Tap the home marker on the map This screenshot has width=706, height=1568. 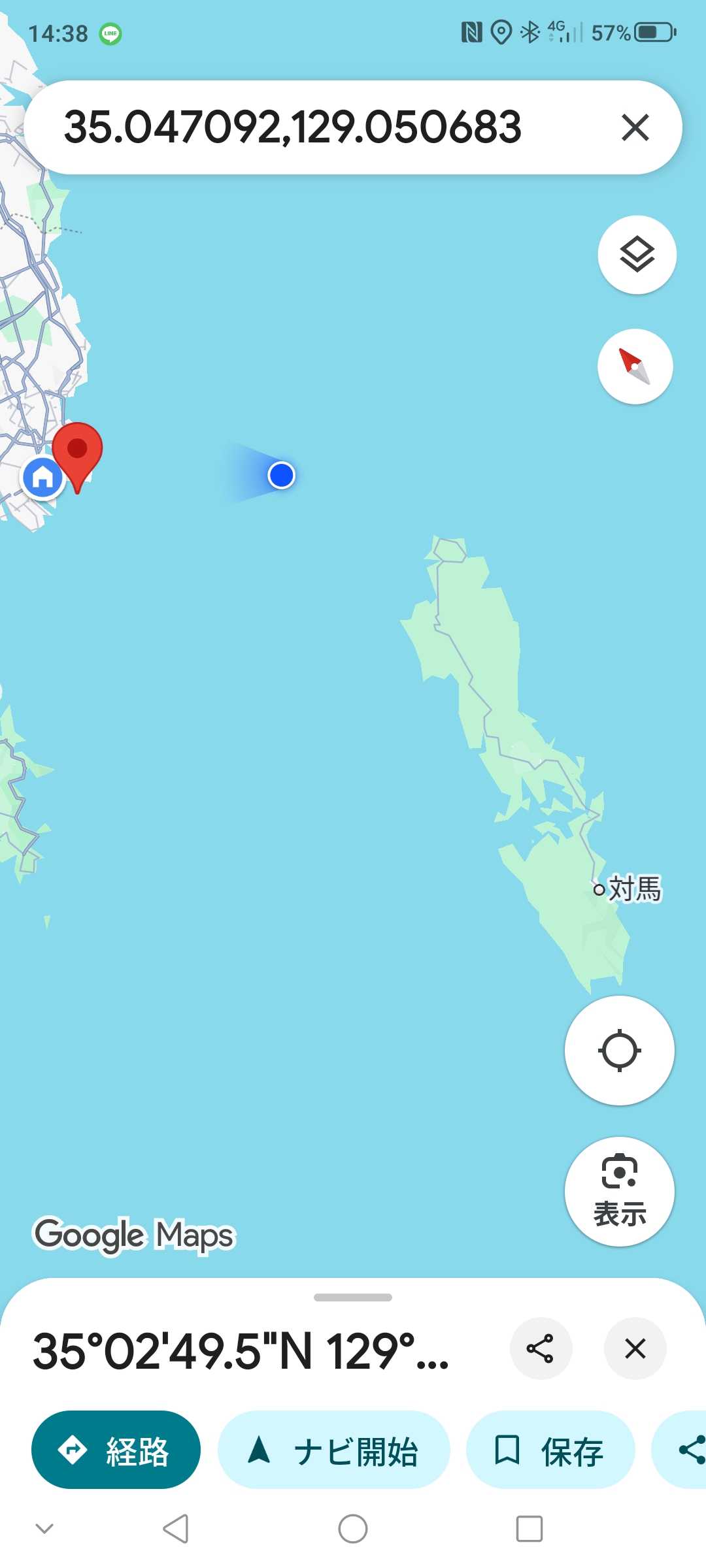tap(43, 477)
